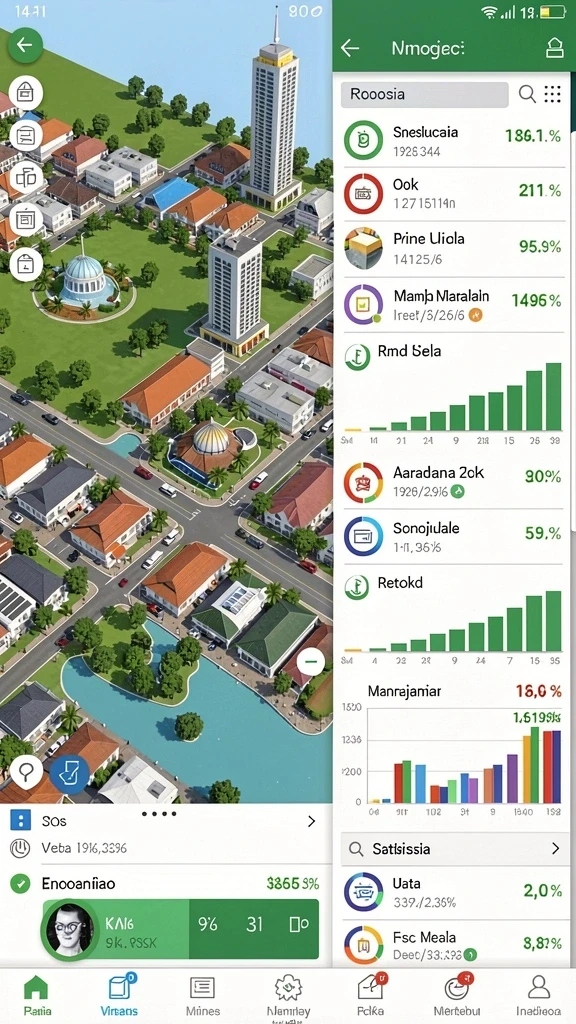Image resolution: width=576 pixels, height=1024 pixels.
Task: Open the Uata item
Action: click(452, 892)
